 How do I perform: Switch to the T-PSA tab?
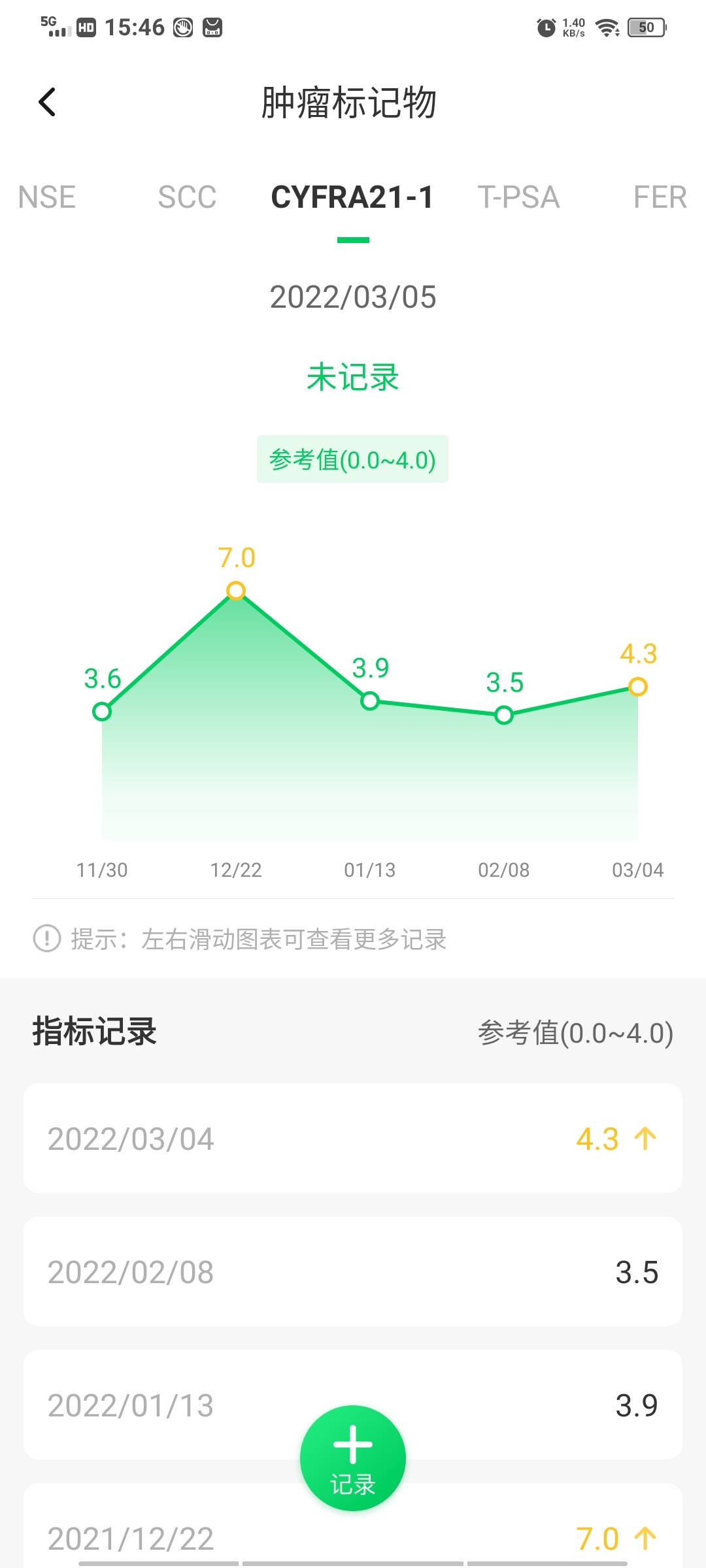click(520, 197)
